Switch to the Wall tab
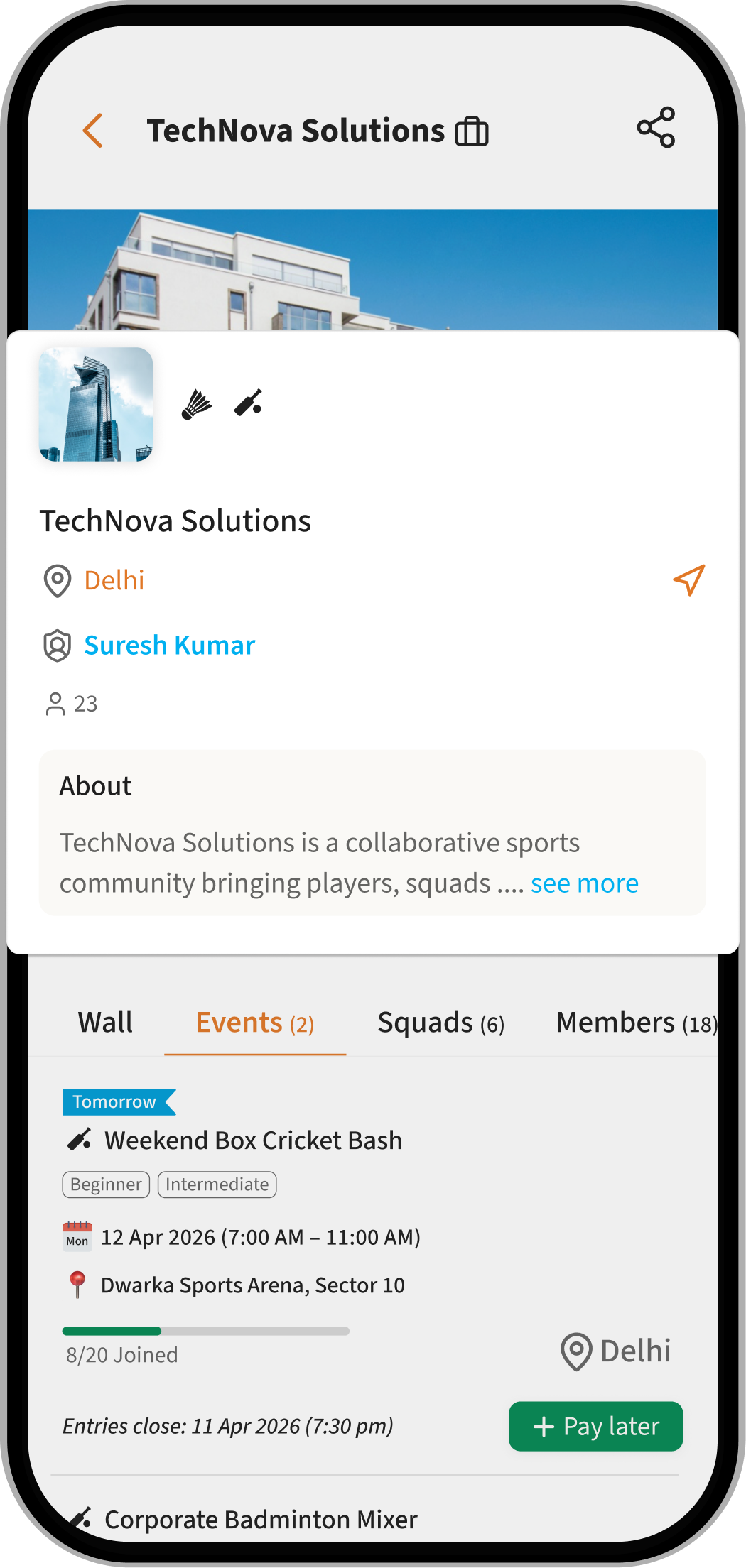The image size is (746, 1568). [x=105, y=1023]
